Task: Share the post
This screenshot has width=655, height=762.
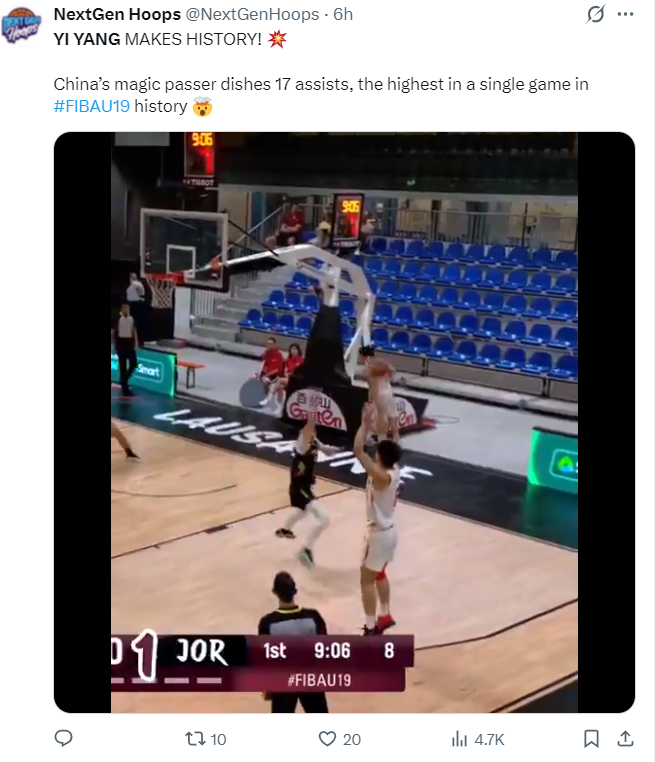Action: coord(626,739)
